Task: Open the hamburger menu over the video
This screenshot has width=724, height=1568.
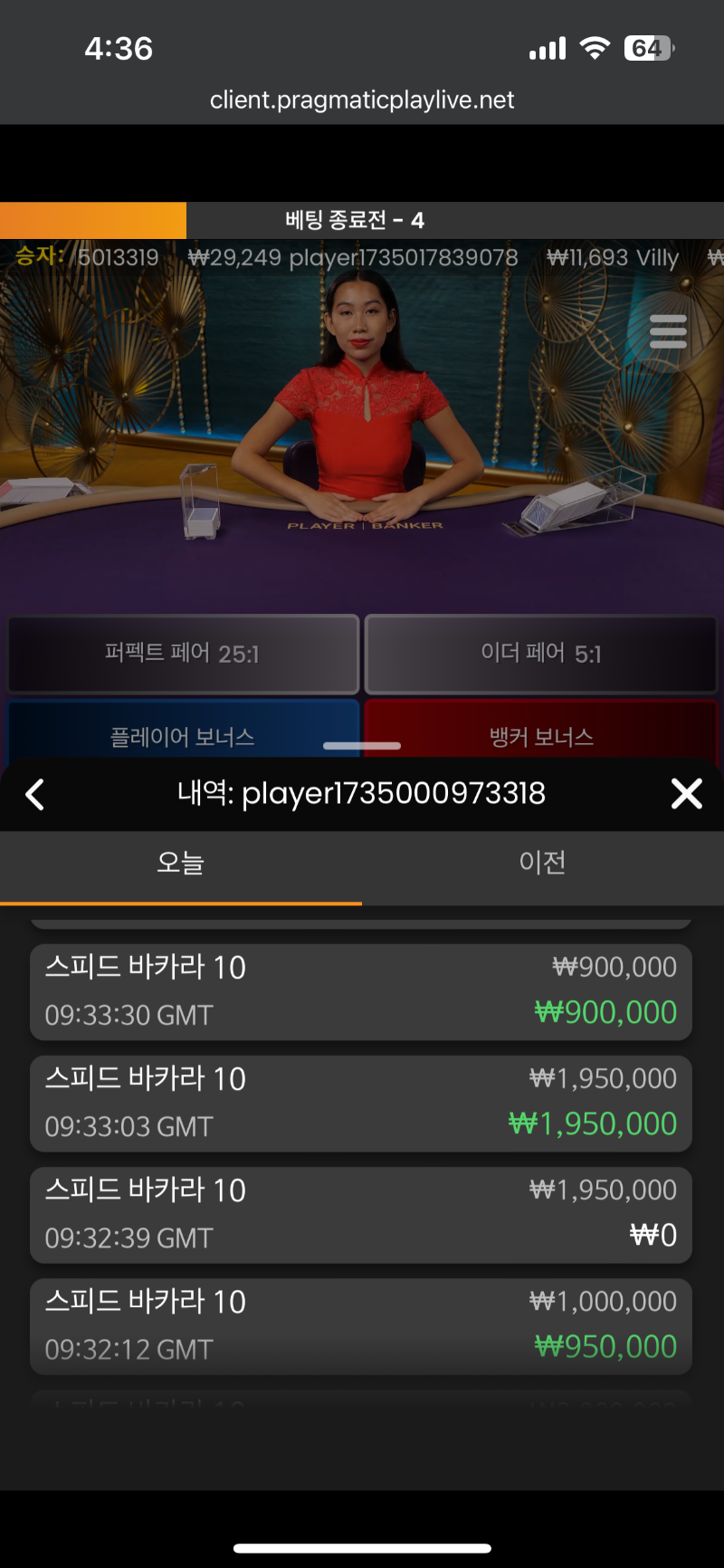Action: pyautogui.click(x=668, y=331)
